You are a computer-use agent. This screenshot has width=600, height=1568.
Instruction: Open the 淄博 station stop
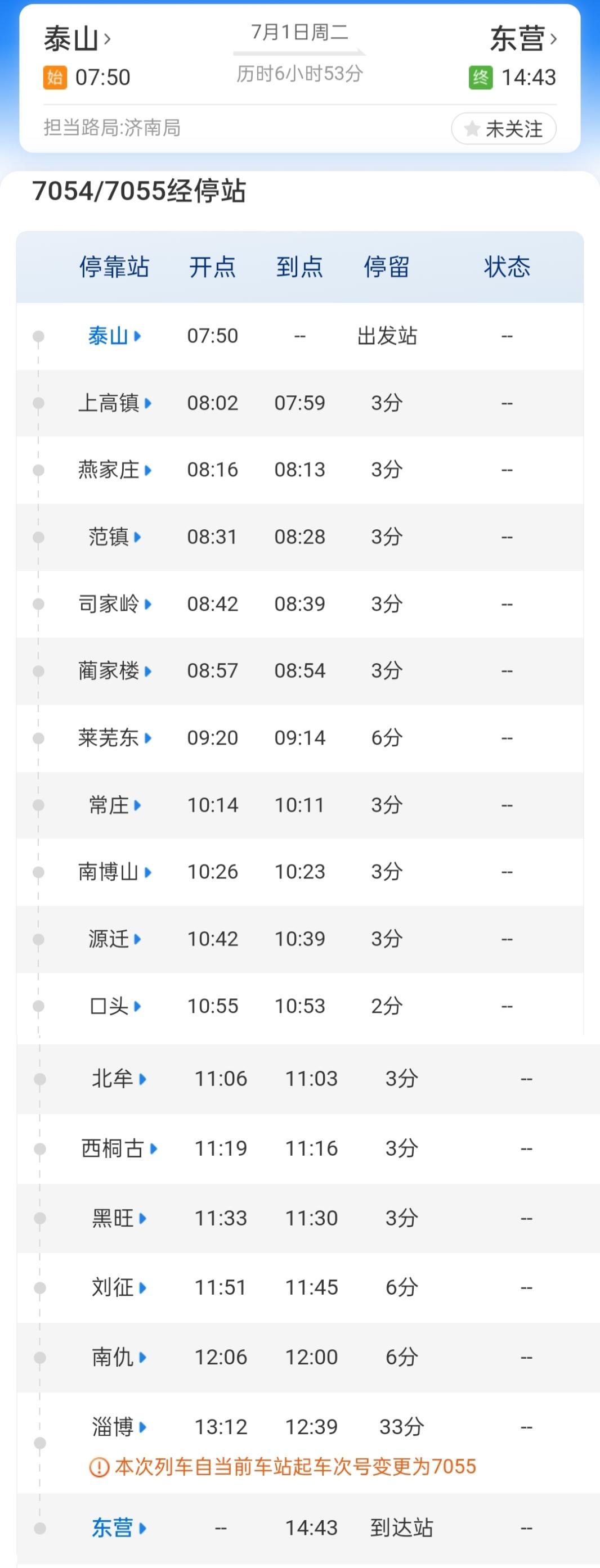[119, 1427]
